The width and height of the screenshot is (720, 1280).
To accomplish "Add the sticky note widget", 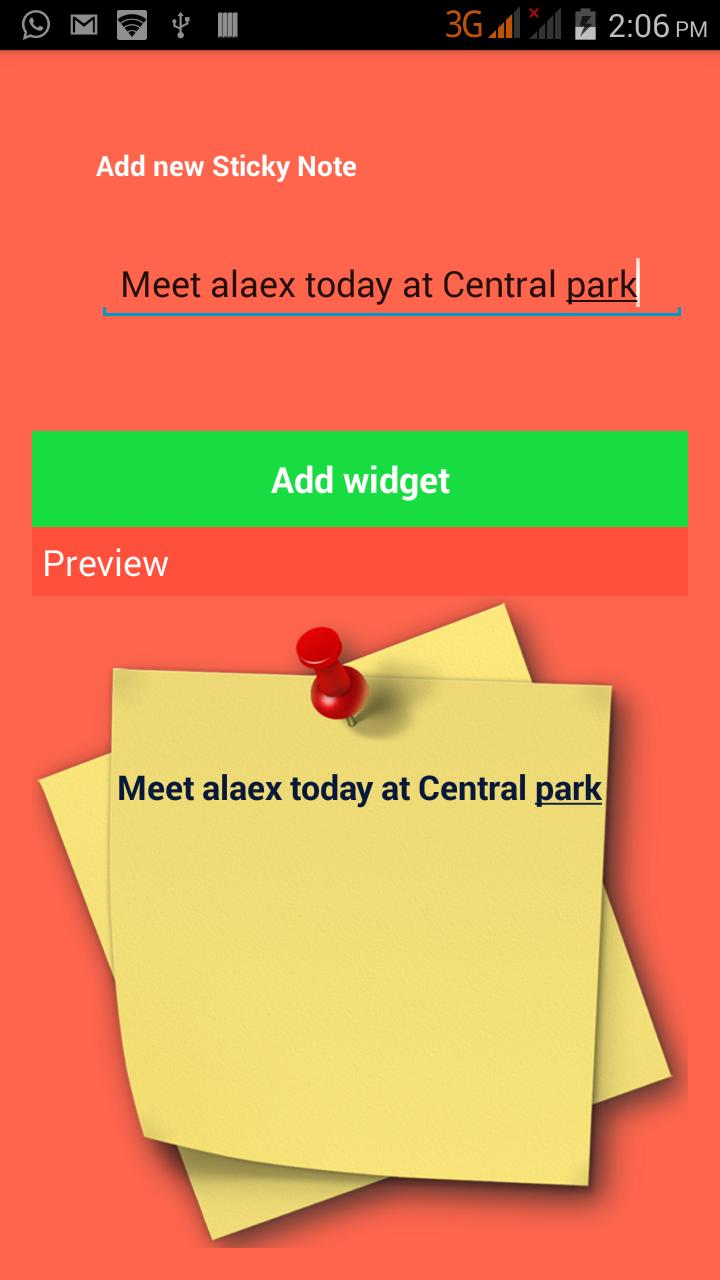I will pos(360,480).
